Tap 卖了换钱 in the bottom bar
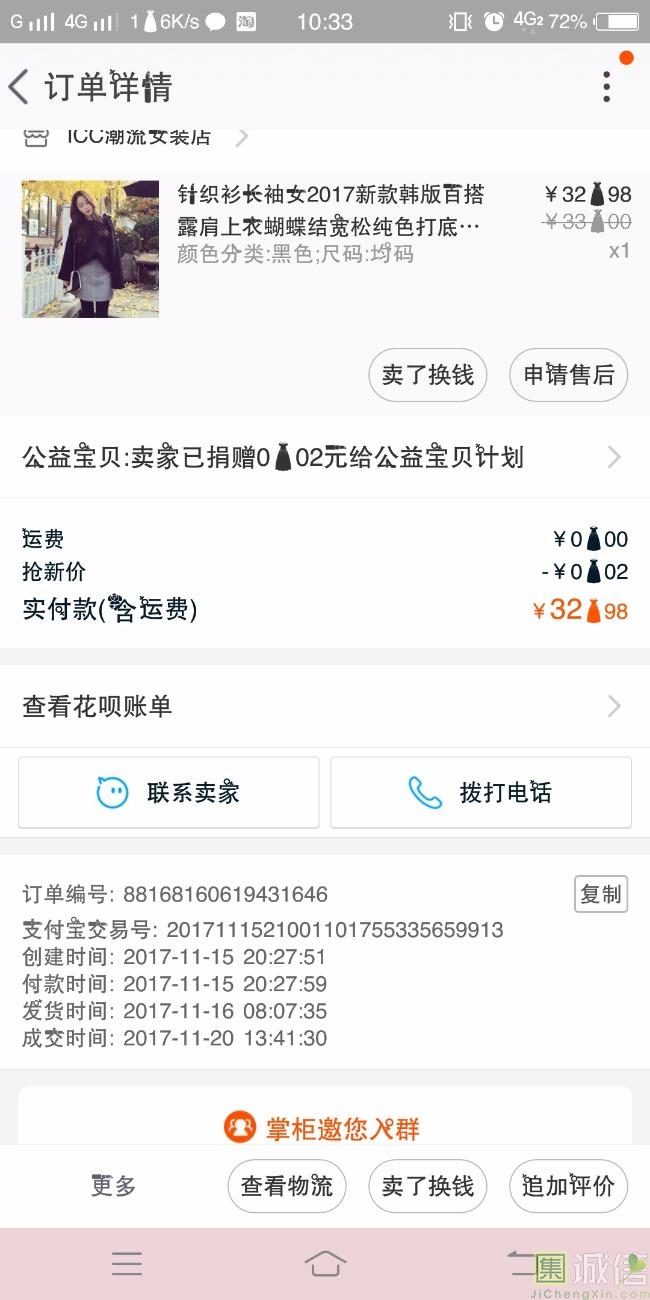This screenshot has width=650, height=1300. click(x=428, y=1186)
